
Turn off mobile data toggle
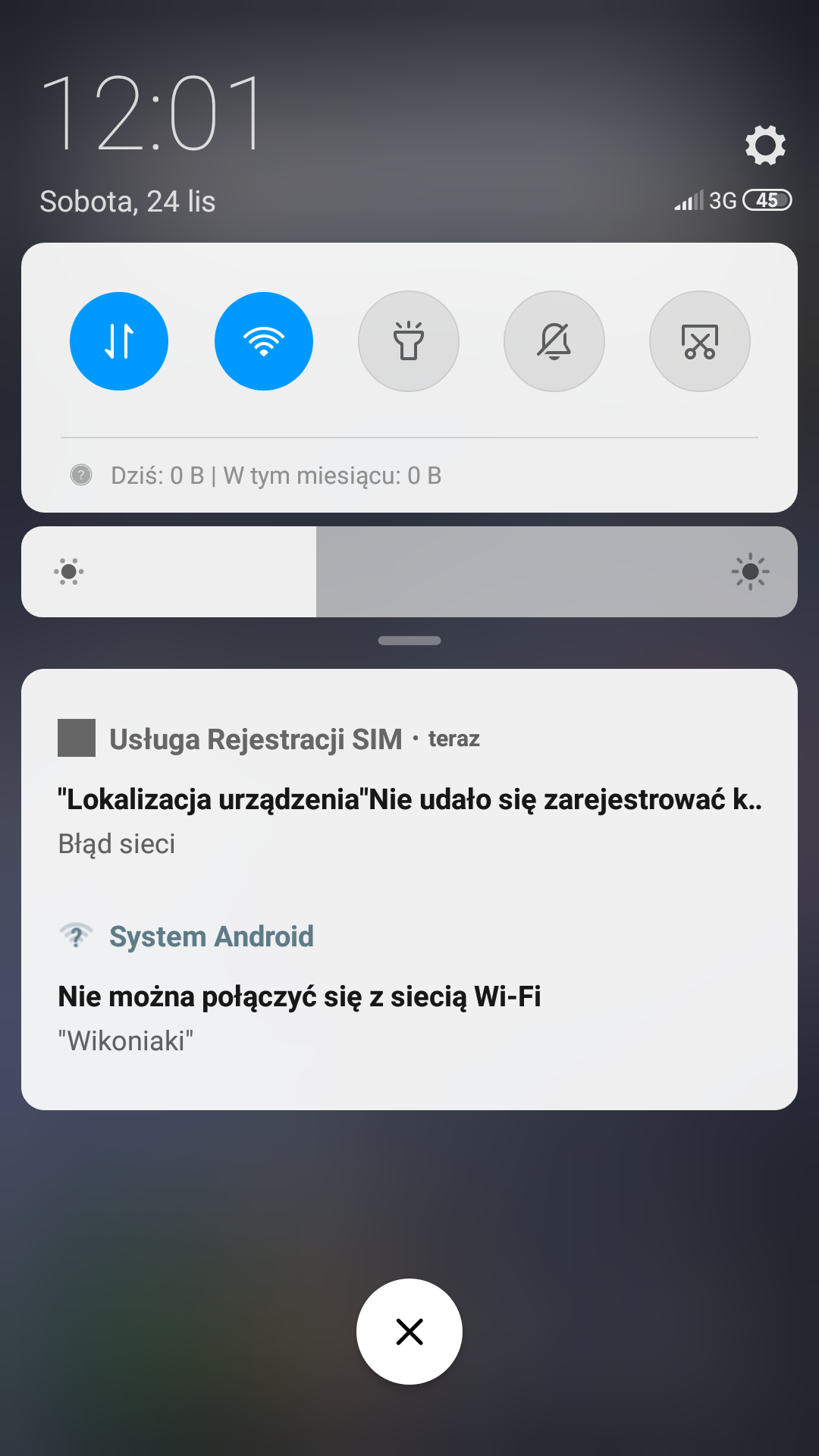click(x=119, y=341)
